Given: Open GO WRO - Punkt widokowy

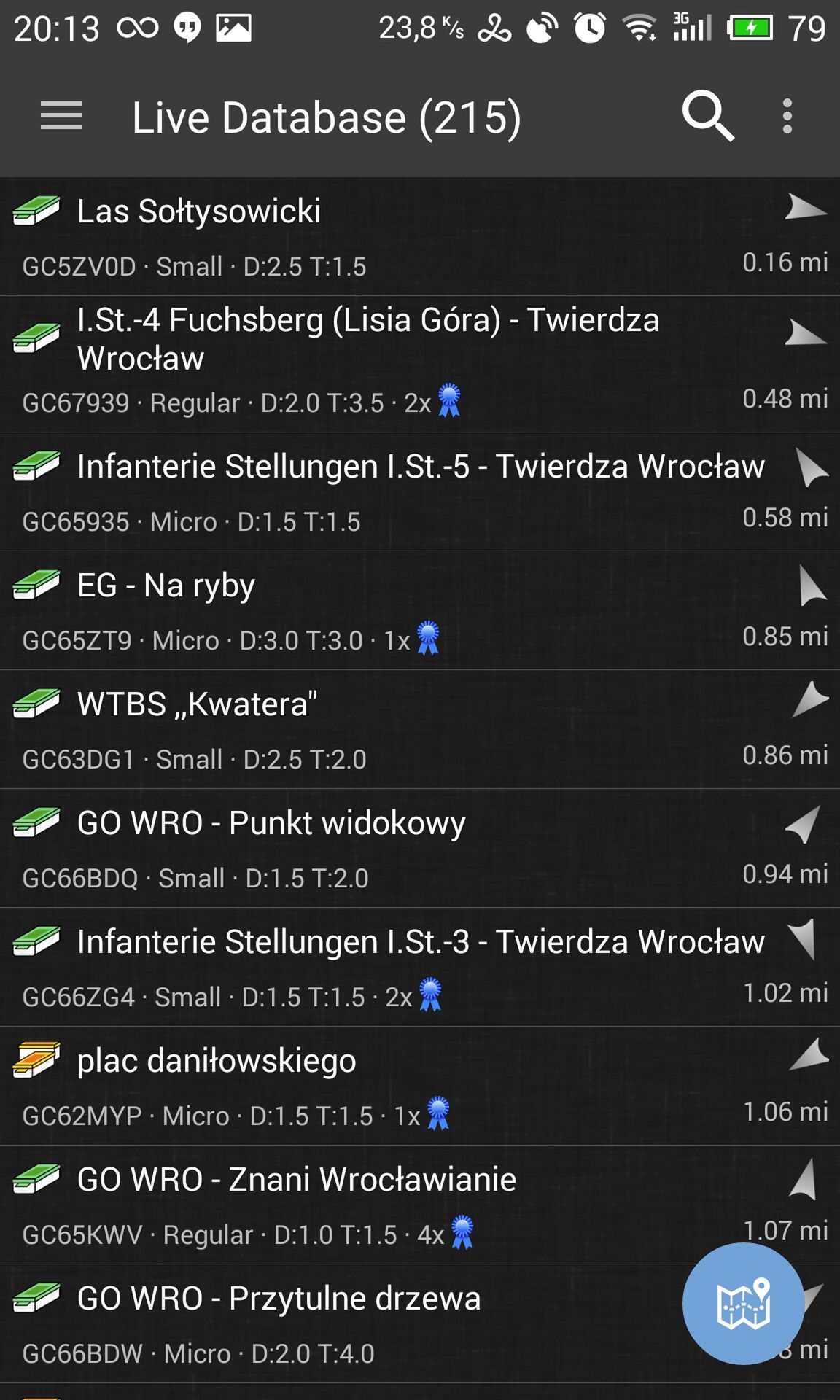Looking at the screenshot, I should [420, 848].
